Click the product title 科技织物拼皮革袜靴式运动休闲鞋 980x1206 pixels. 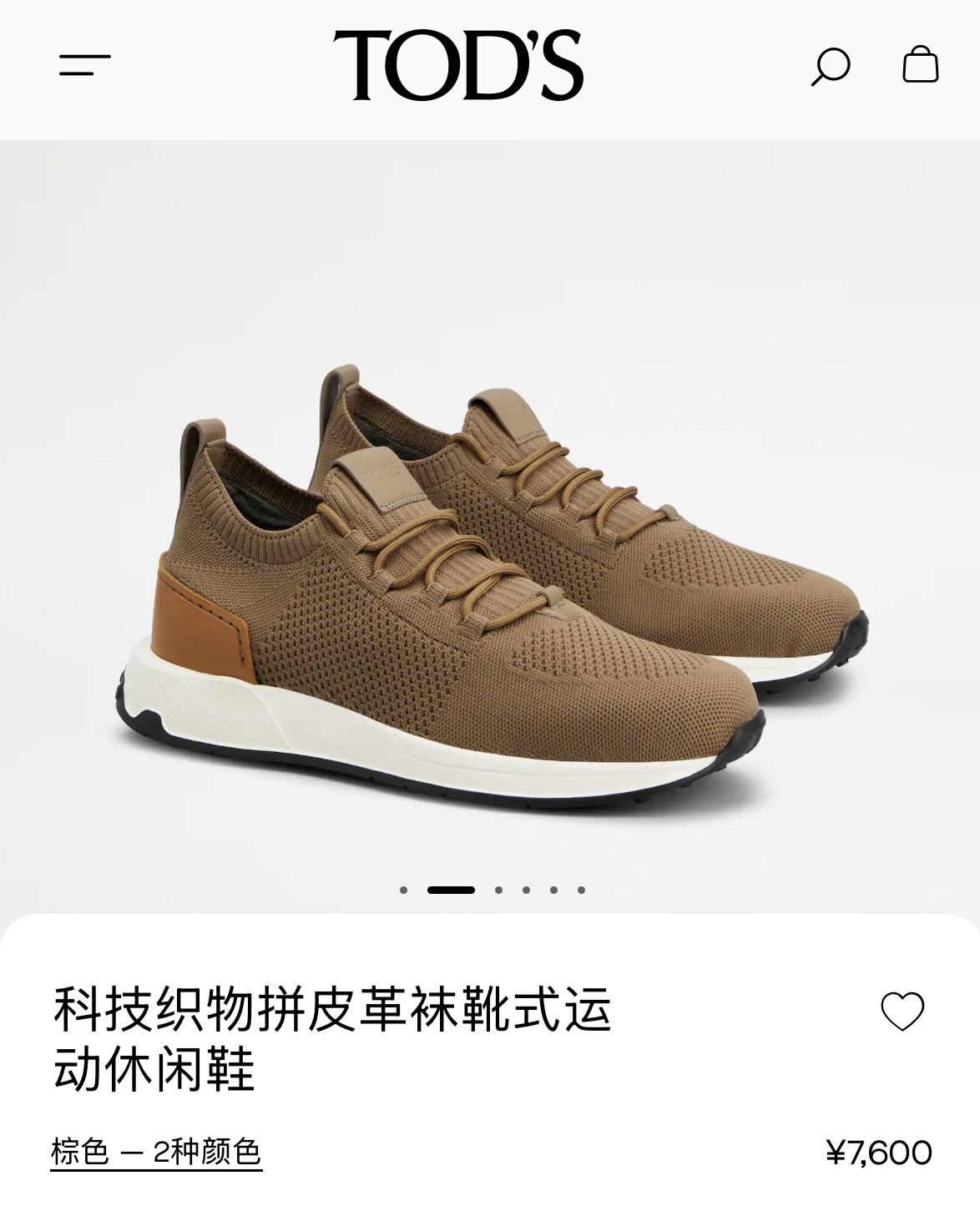click(x=326, y=1042)
